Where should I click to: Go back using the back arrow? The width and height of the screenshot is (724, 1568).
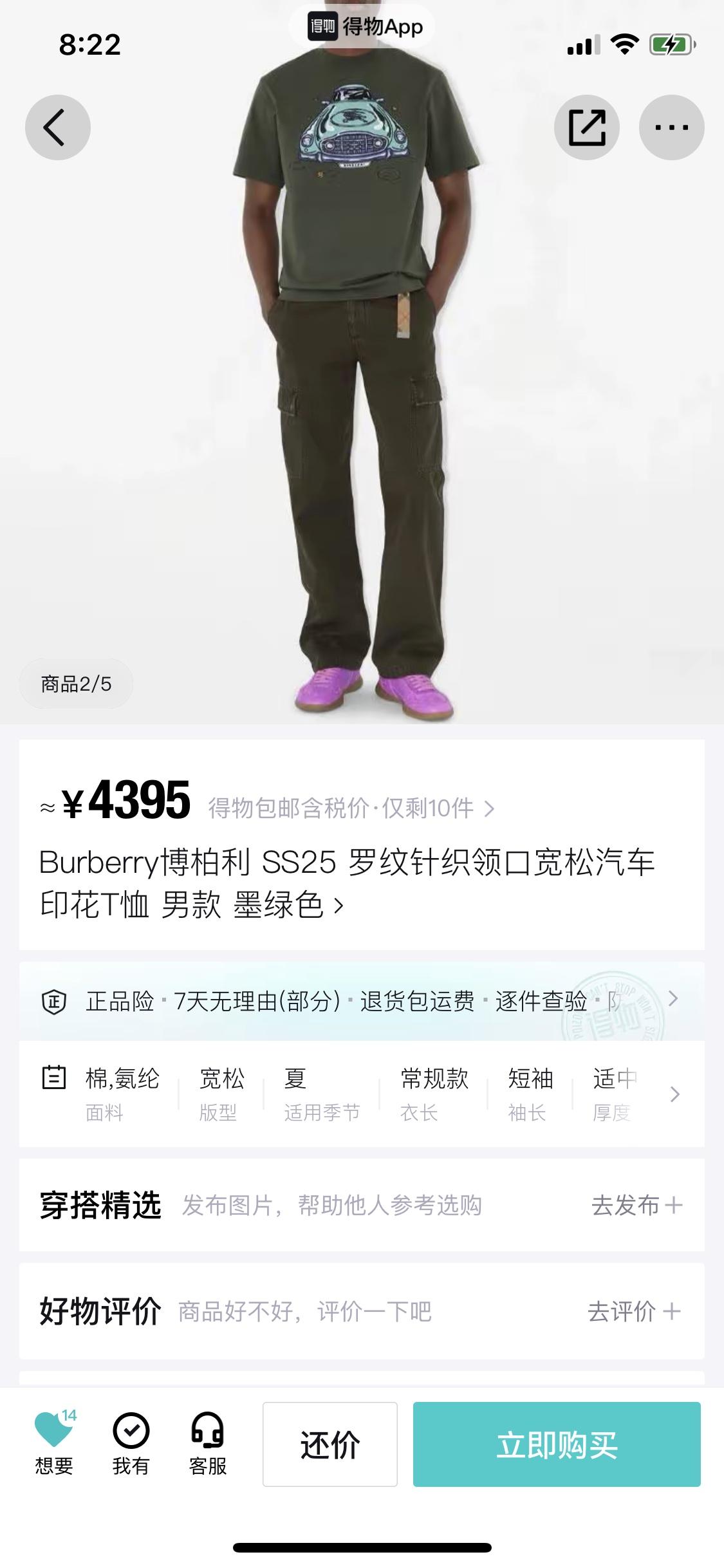[57, 127]
